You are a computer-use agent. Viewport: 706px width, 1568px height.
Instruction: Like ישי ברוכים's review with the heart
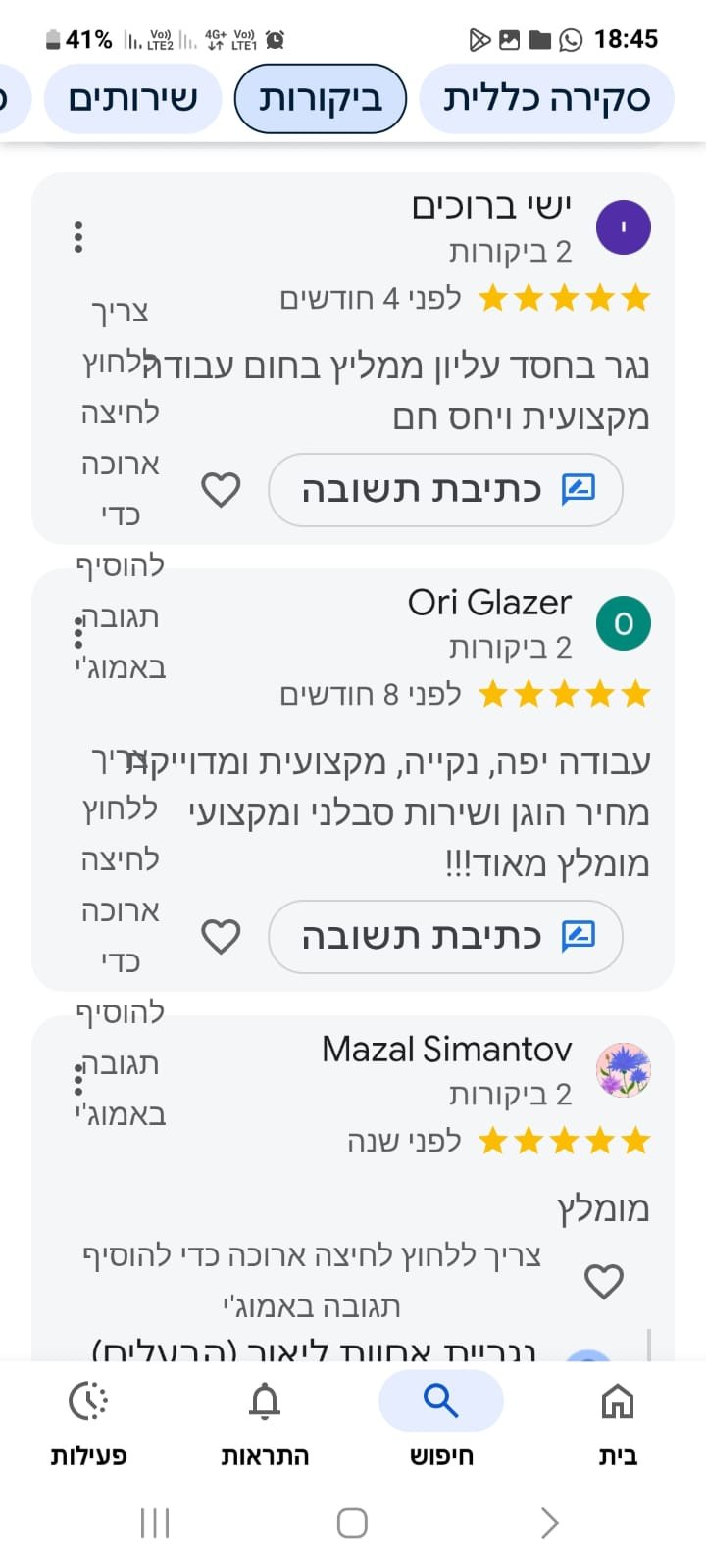(x=221, y=489)
